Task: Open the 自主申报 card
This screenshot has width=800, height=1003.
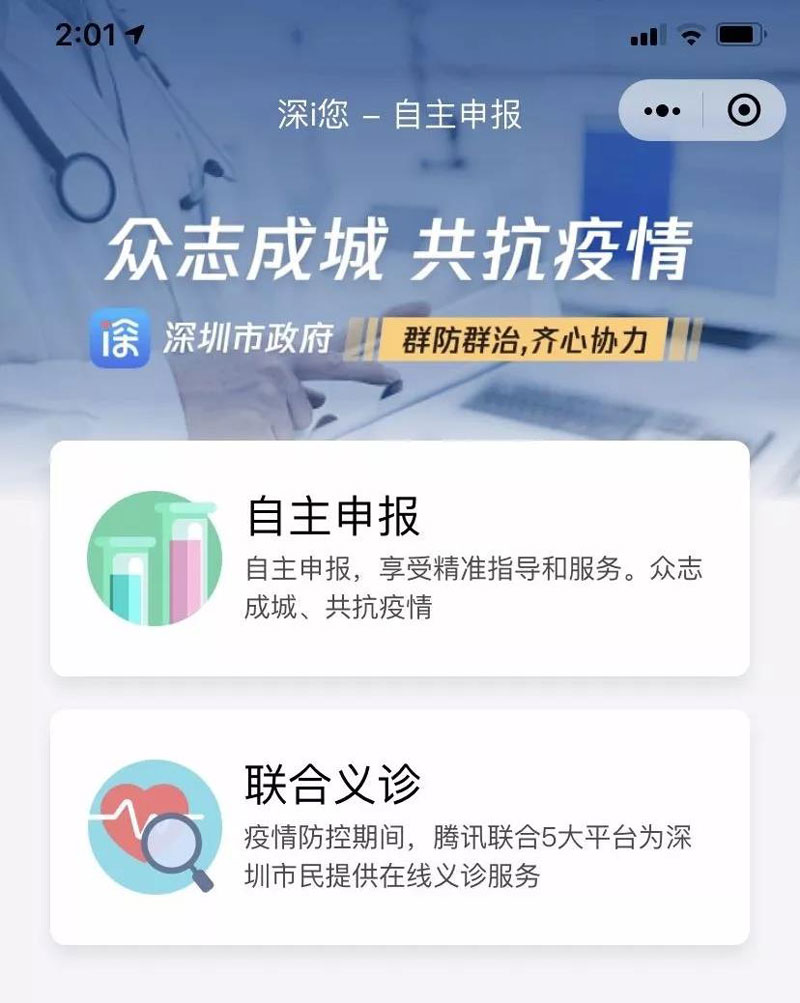Action: [x=400, y=558]
